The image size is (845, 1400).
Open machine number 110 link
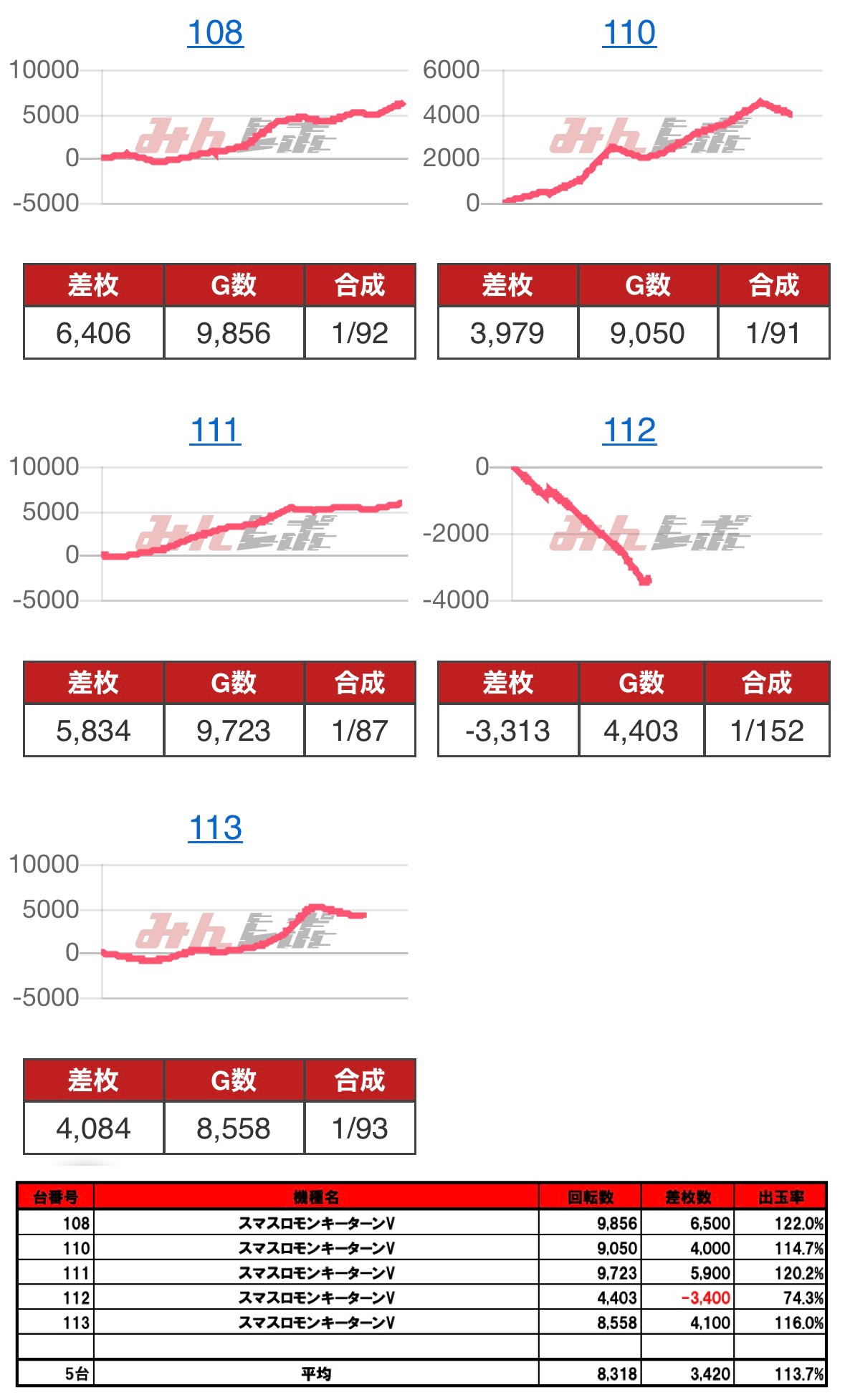(x=629, y=33)
